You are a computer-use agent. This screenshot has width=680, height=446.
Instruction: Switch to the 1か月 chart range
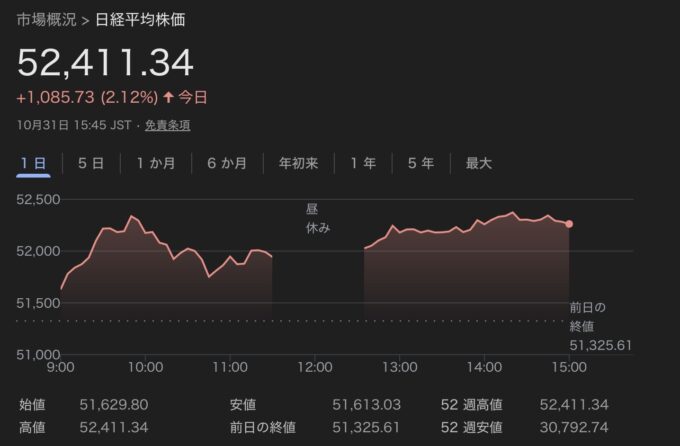(x=156, y=163)
